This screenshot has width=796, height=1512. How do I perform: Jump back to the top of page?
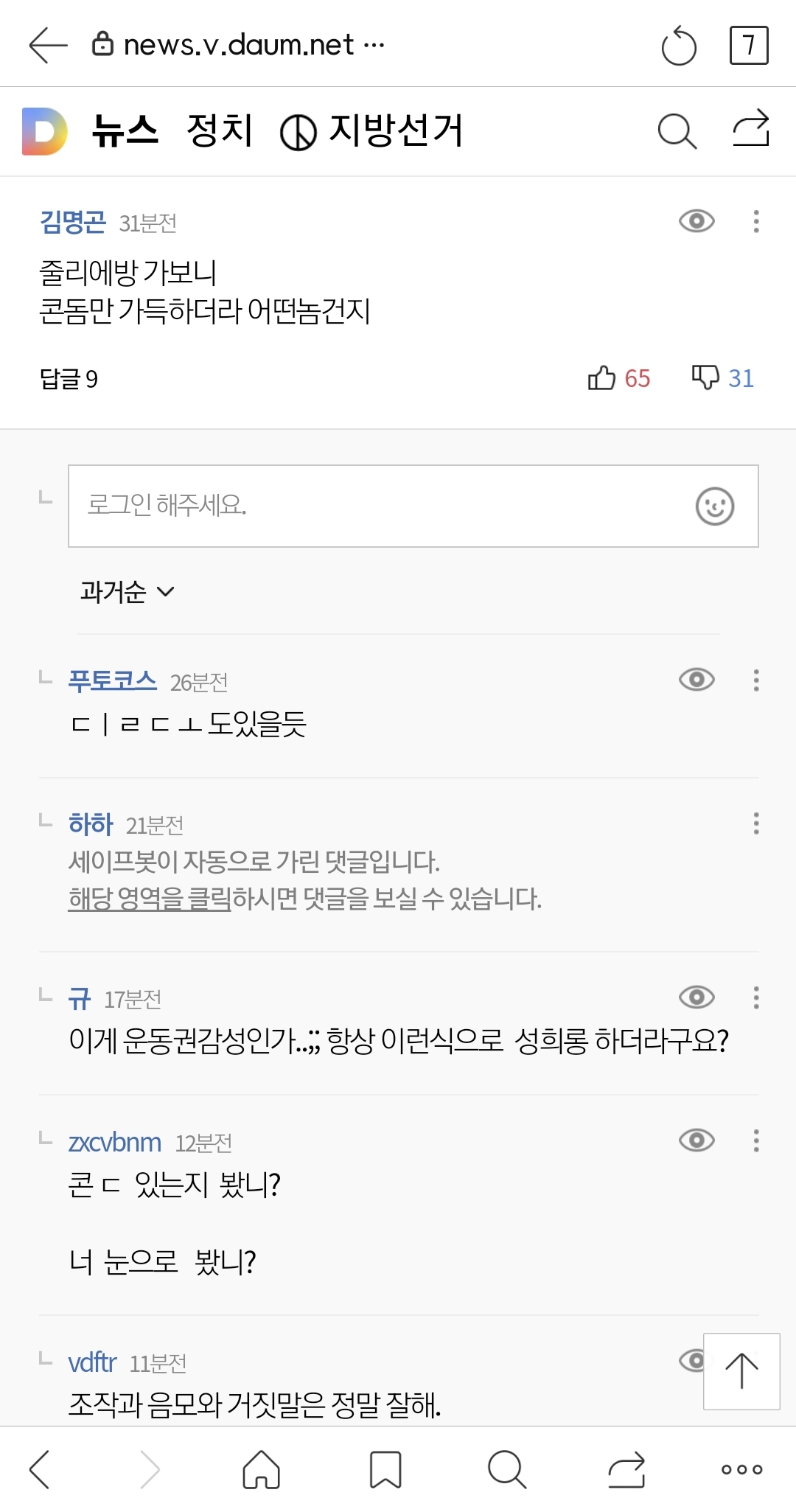coord(741,1371)
